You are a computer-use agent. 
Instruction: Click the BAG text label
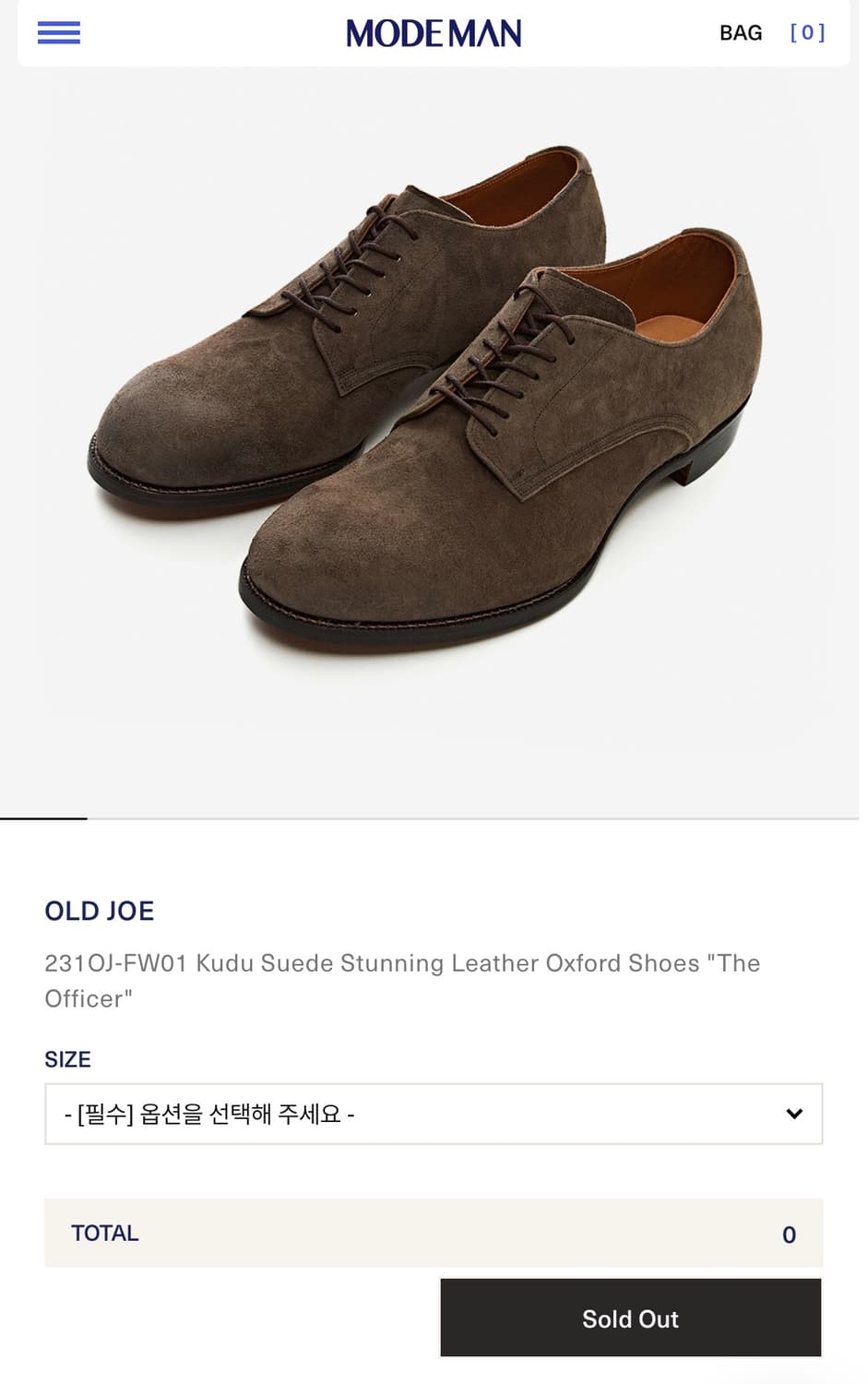(x=741, y=32)
